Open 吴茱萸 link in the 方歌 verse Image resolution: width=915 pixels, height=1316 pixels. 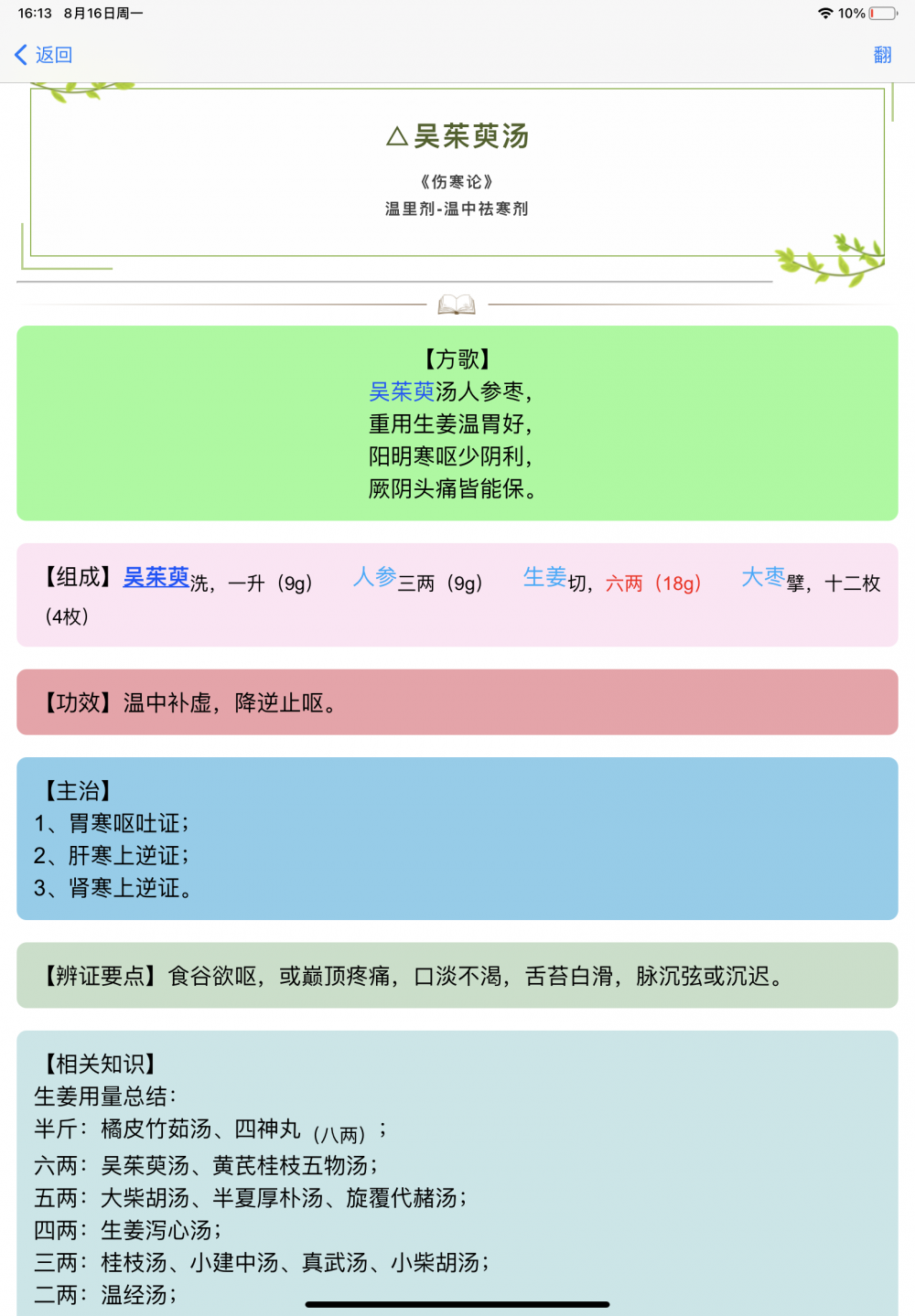(401, 391)
